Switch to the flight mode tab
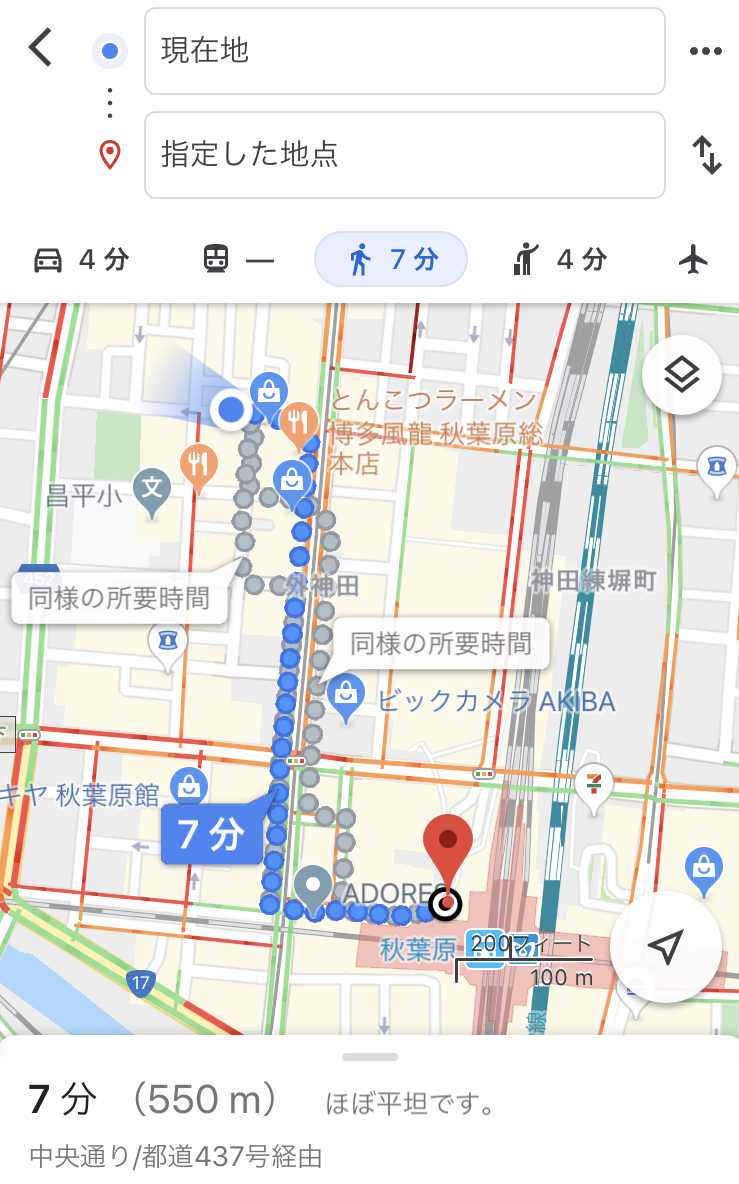The width and height of the screenshot is (739, 1184). tap(693, 260)
